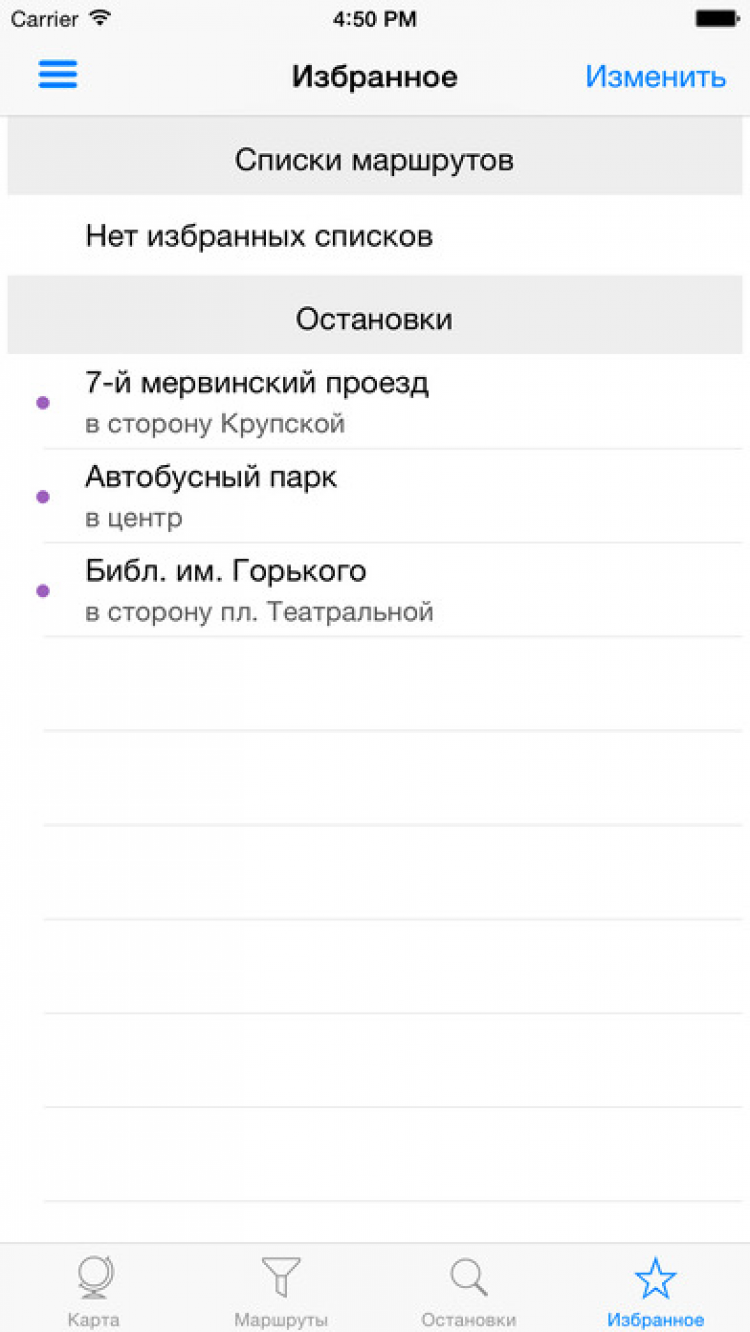Tap Изменить to edit favorites
The image size is (750, 1332).
[655, 77]
